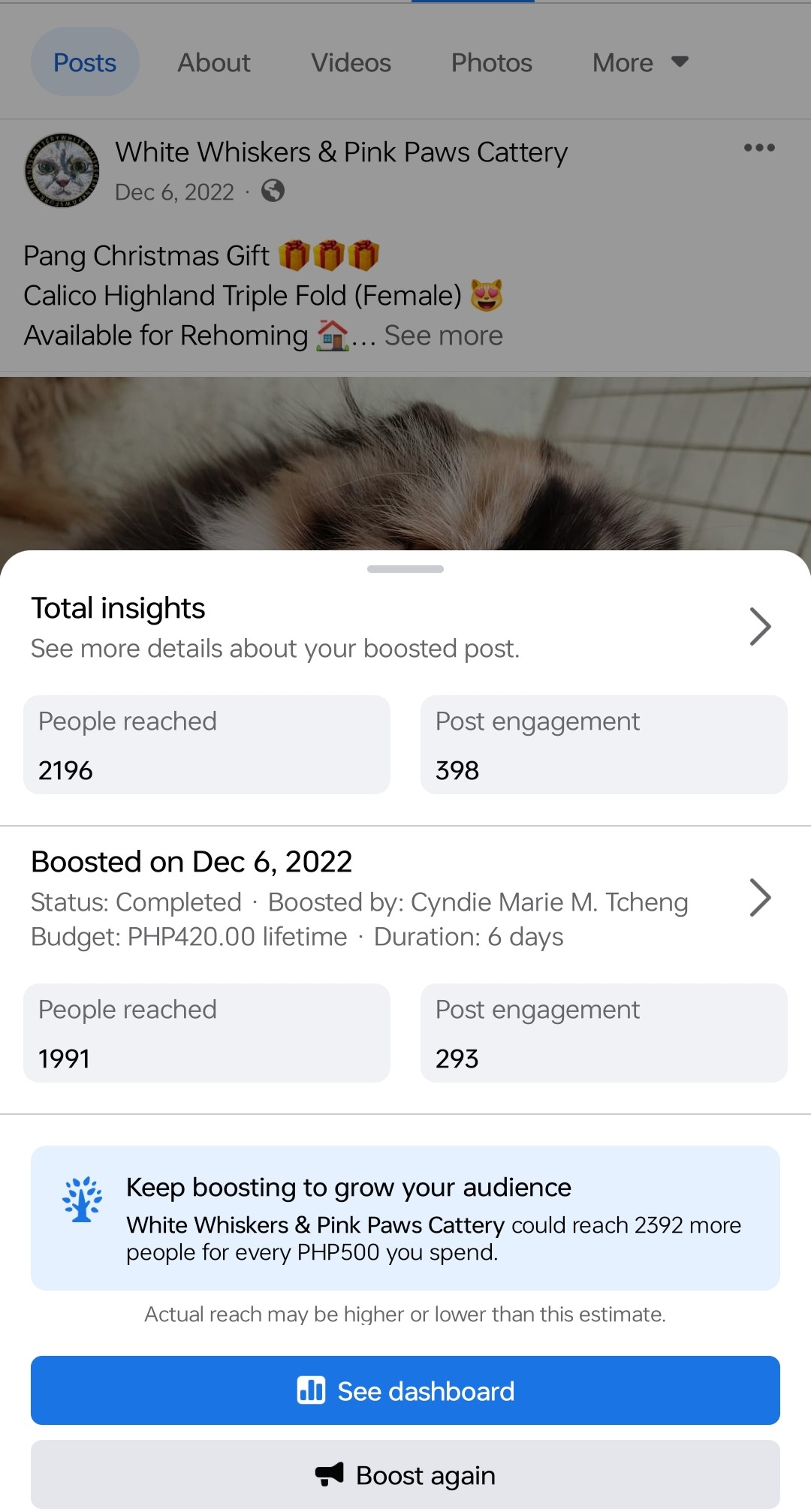Switch to the Posts tab

(85, 62)
